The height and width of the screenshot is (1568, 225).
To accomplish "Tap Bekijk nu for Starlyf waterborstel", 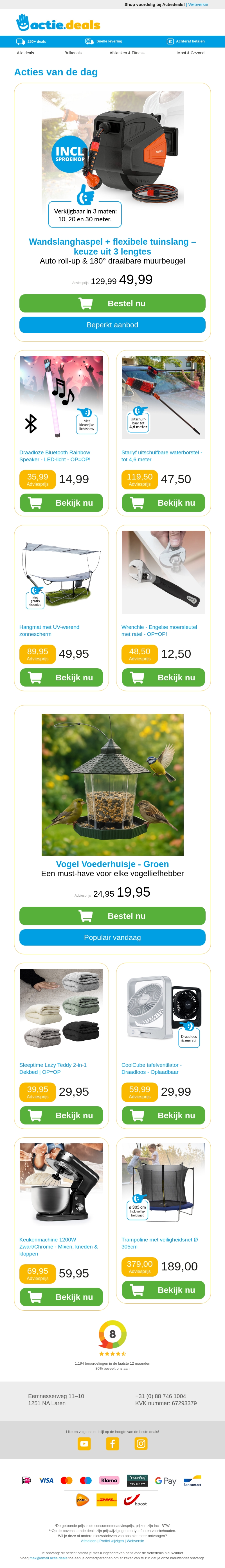I will coord(164,503).
